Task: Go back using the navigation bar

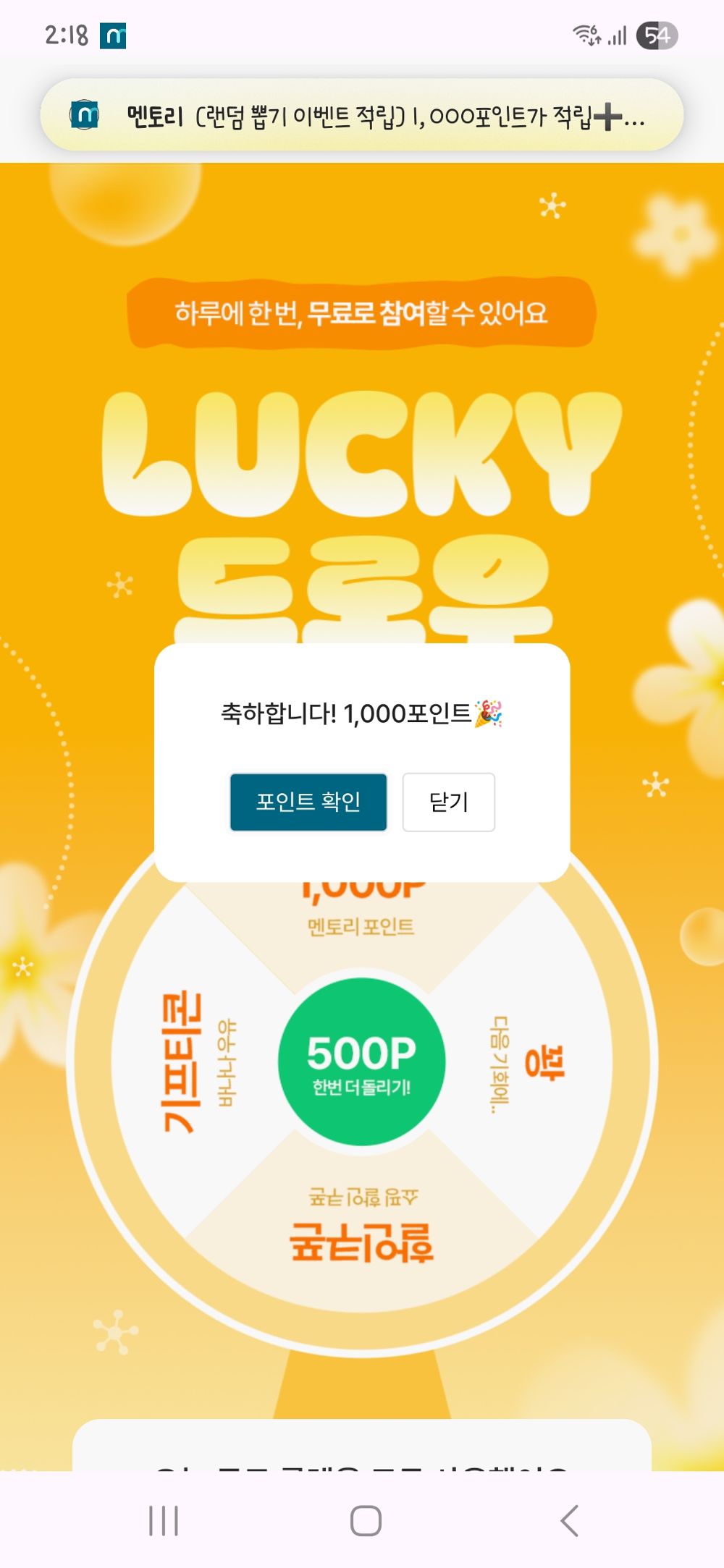Action: (x=570, y=1520)
